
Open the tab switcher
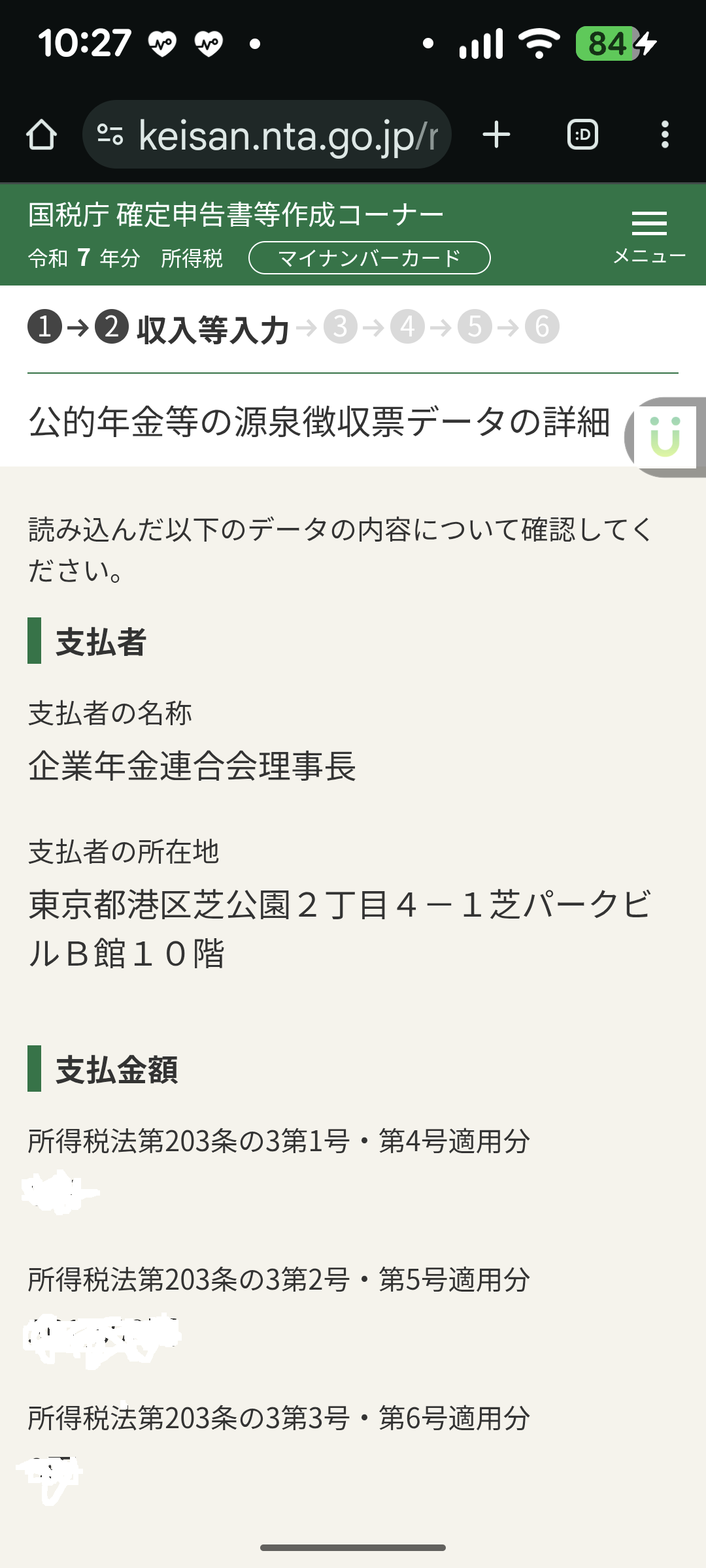tap(582, 135)
